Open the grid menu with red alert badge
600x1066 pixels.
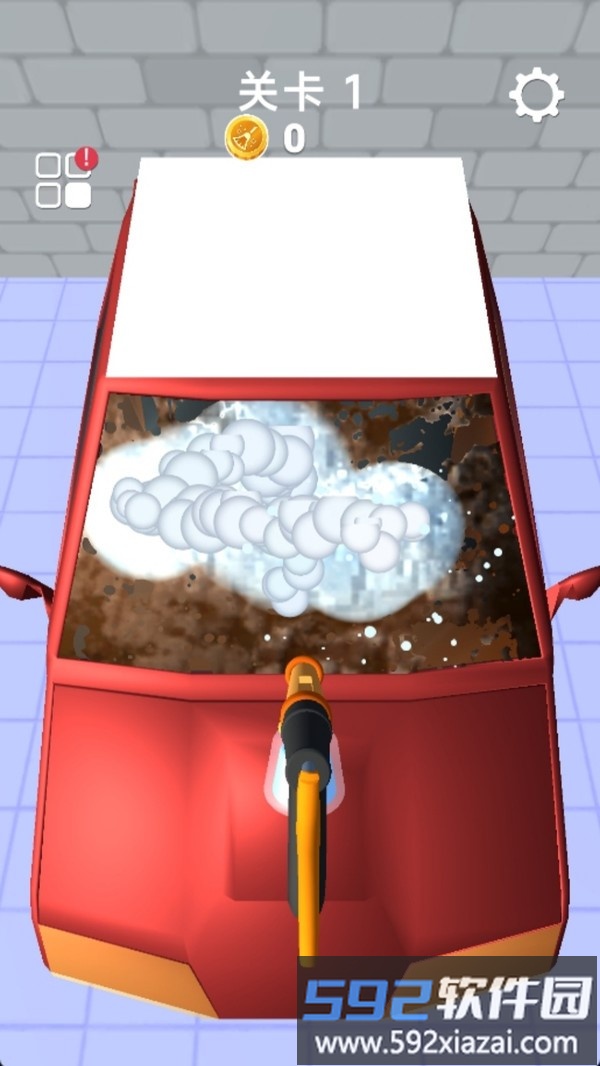[63, 181]
